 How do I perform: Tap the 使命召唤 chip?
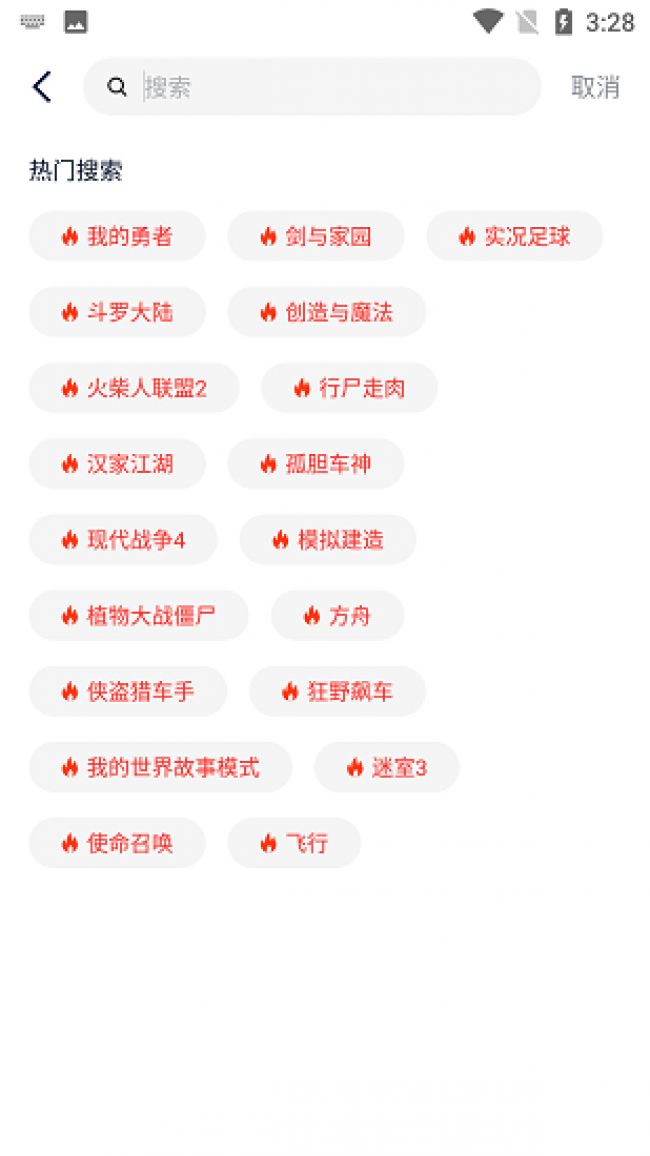(117, 843)
